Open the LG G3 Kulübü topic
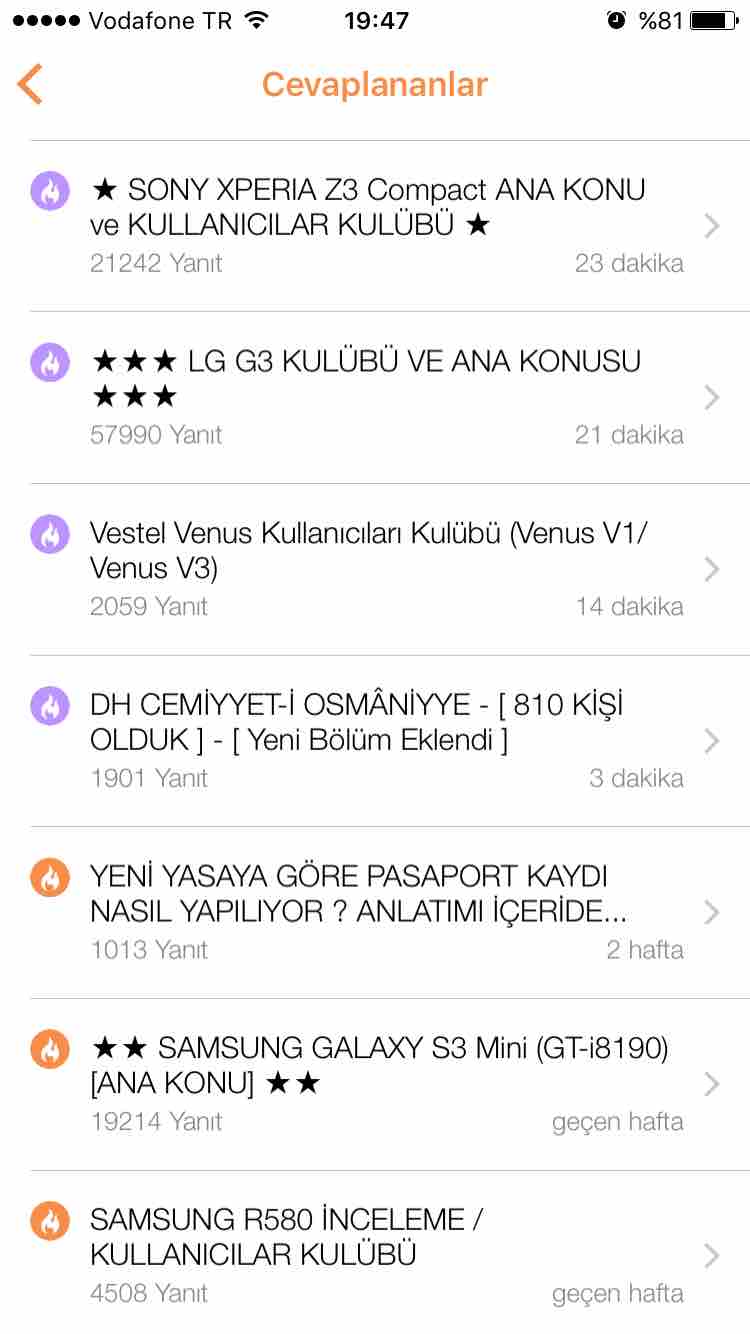The image size is (750, 1334). pyautogui.click(x=375, y=397)
